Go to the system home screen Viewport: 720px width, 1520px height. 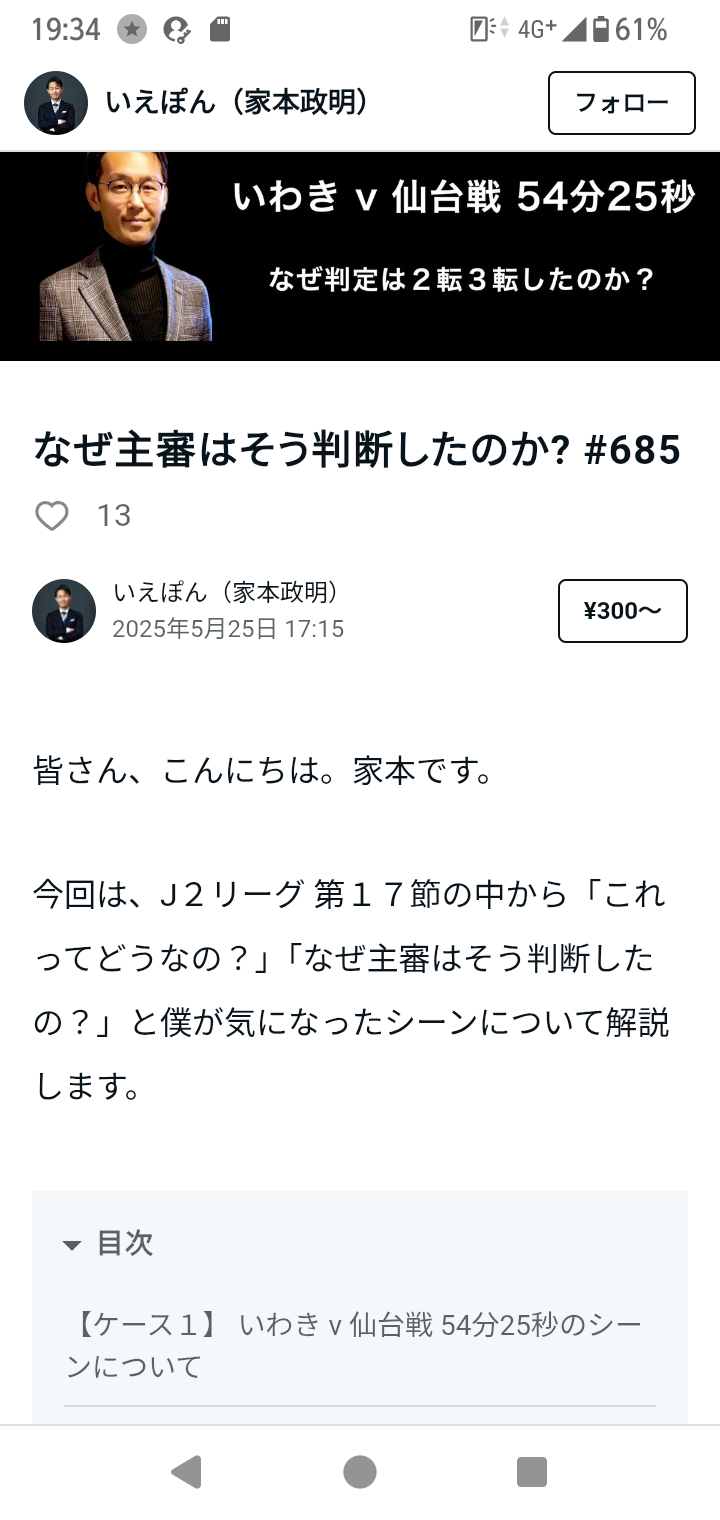[360, 1472]
